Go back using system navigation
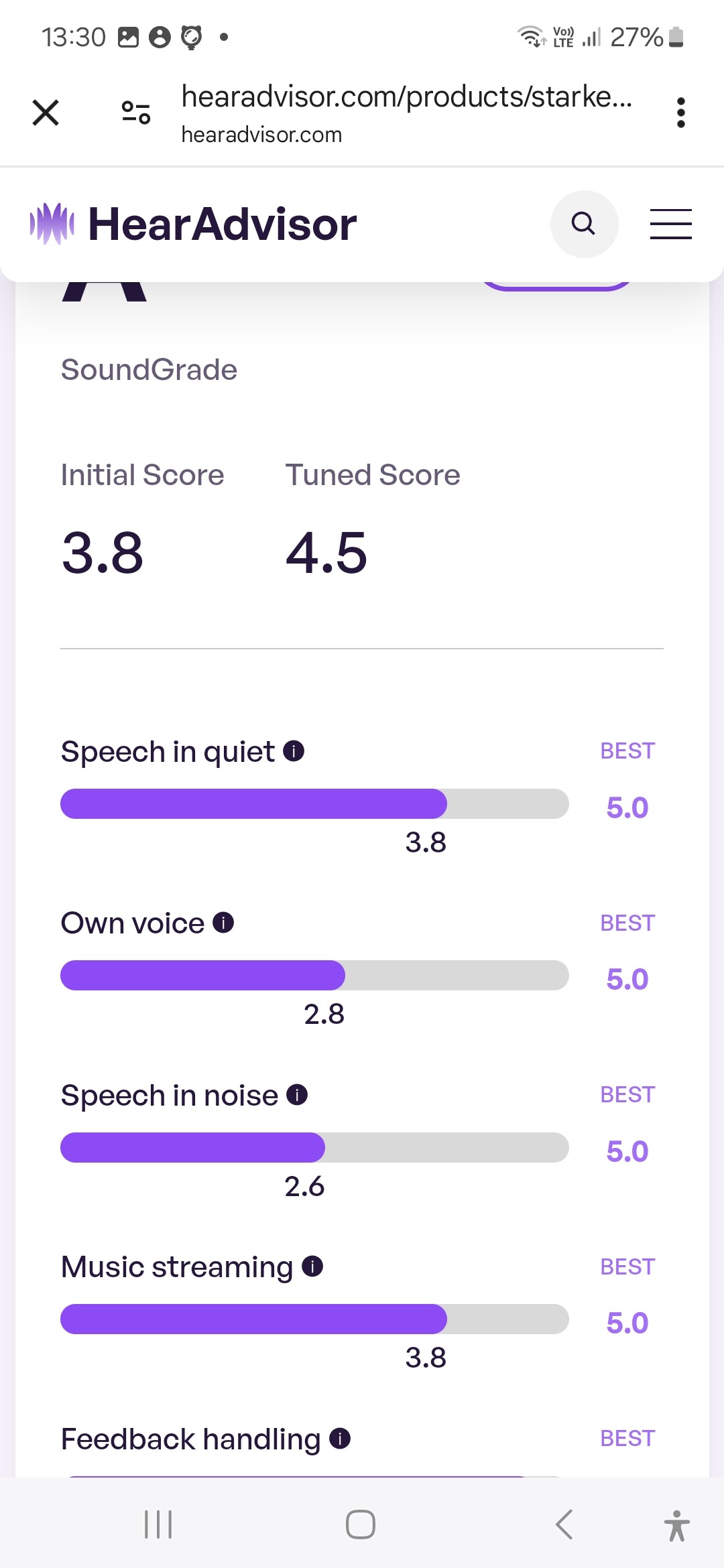 click(564, 1524)
